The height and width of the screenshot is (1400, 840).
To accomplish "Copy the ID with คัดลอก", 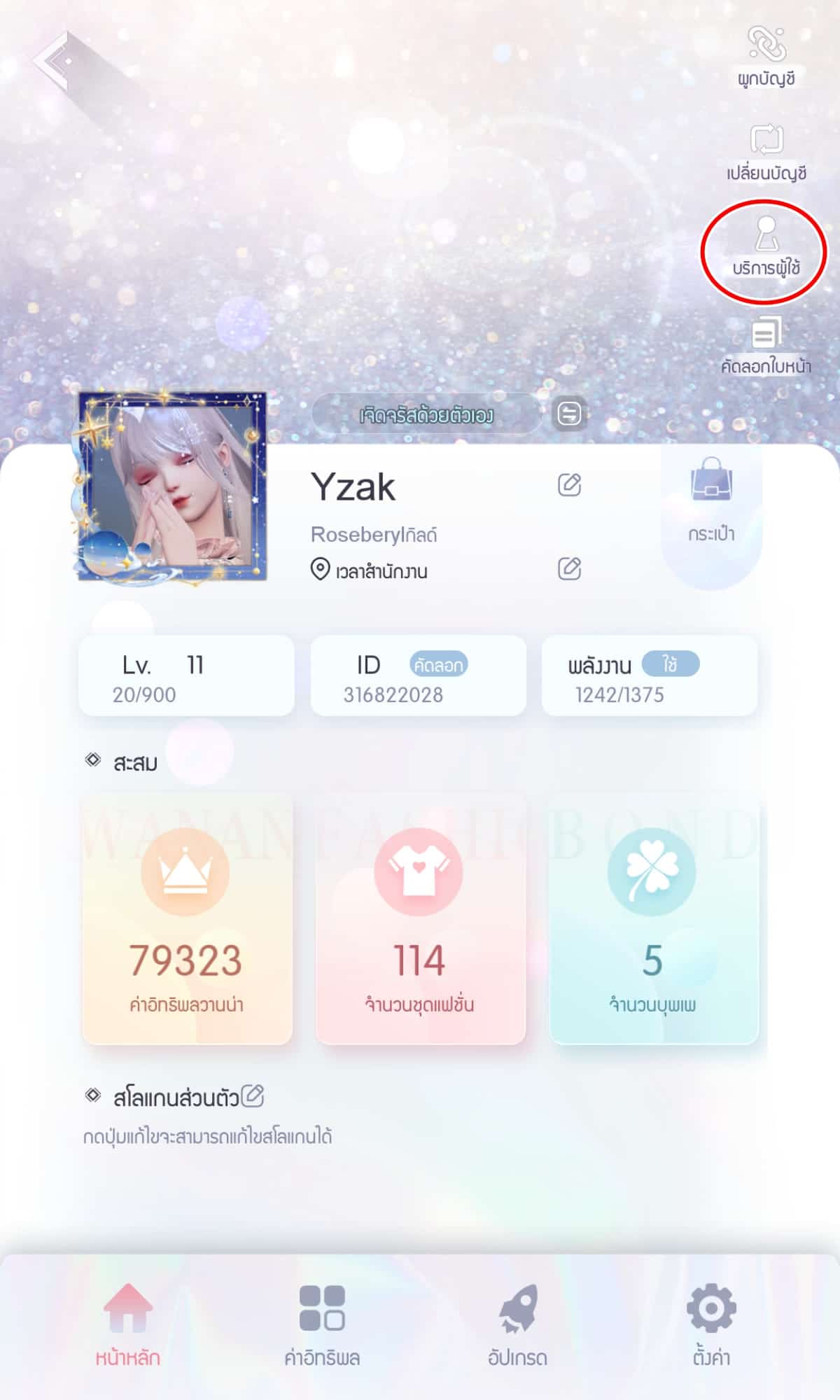I will coord(438,664).
